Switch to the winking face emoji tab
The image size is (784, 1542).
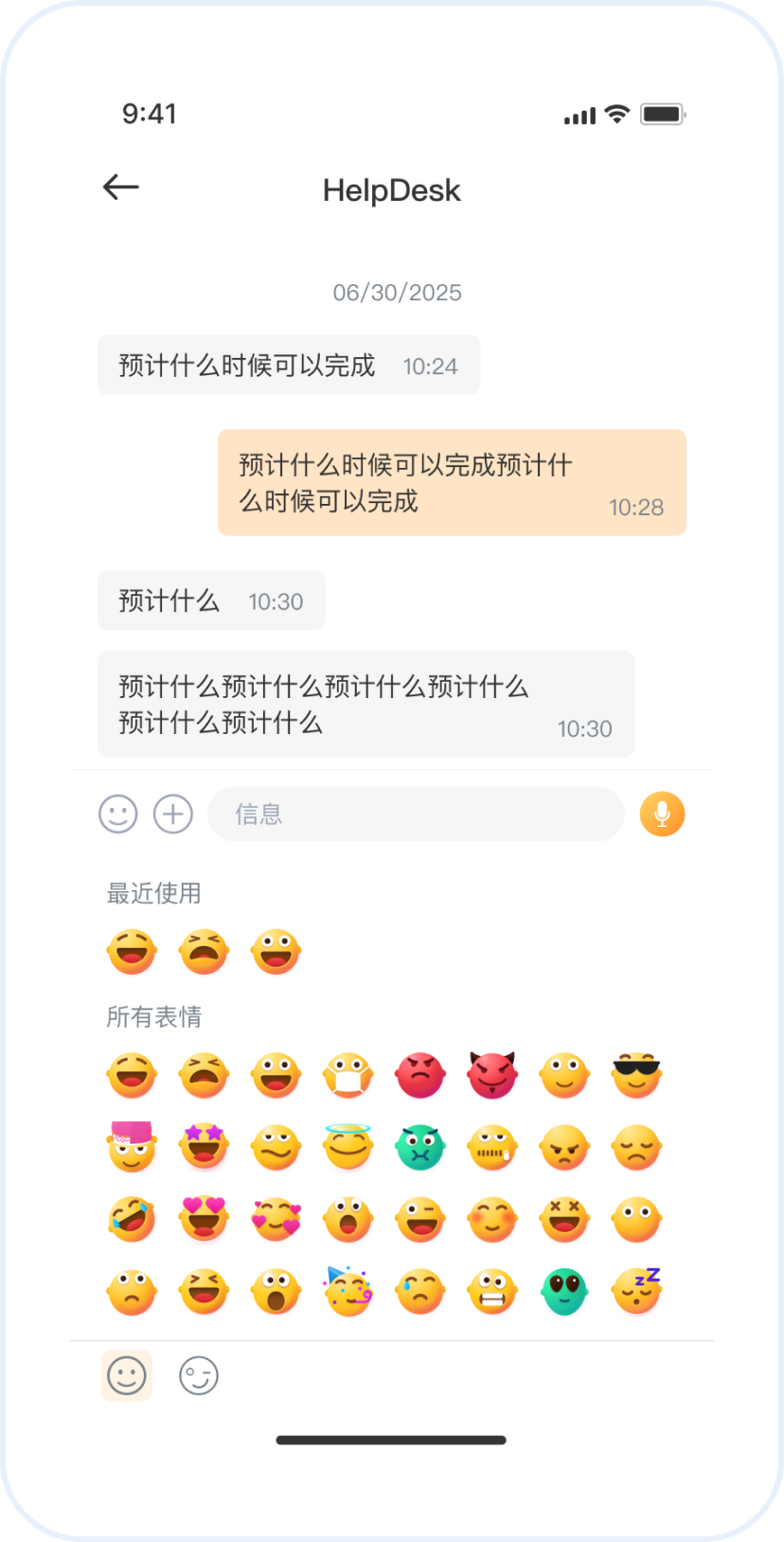click(200, 1375)
